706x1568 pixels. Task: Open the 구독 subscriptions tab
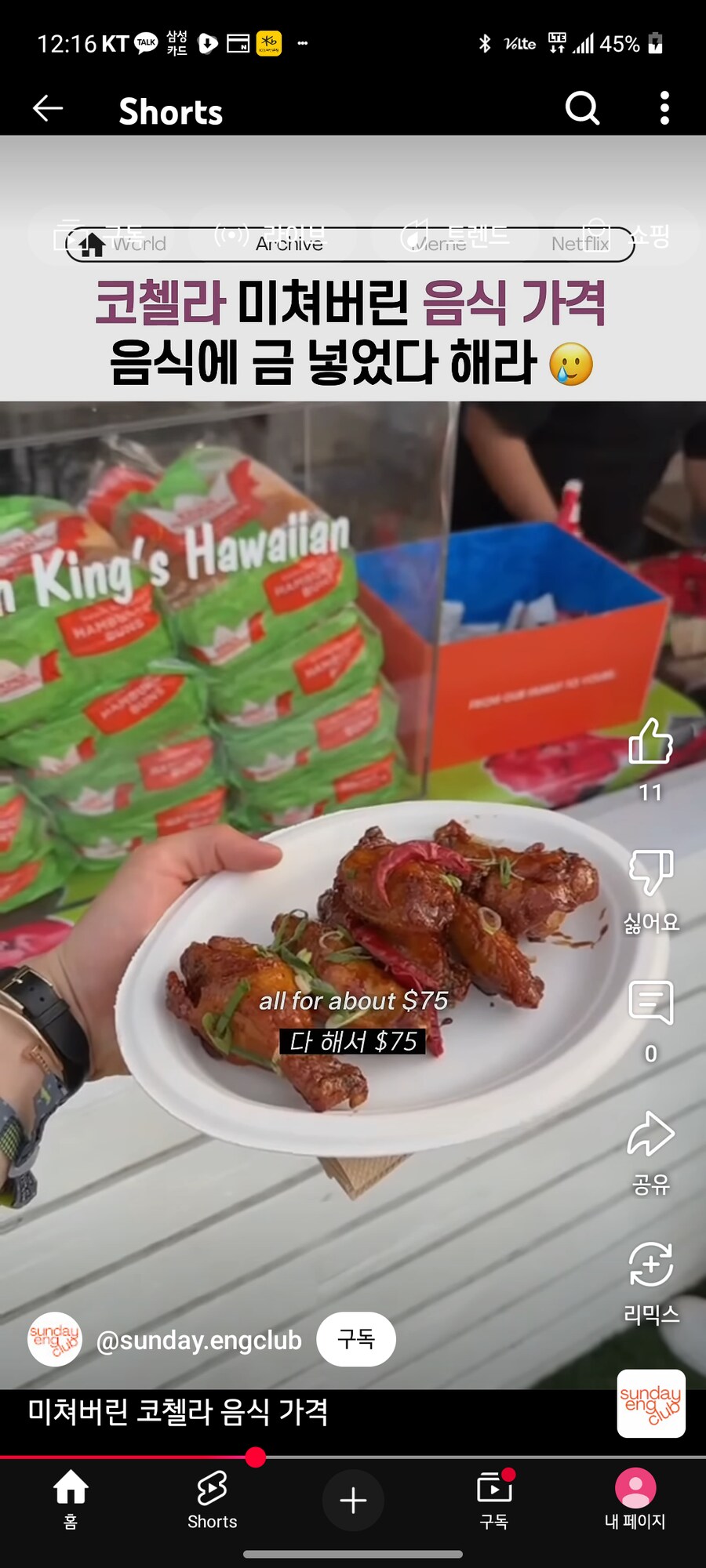[494, 1499]
